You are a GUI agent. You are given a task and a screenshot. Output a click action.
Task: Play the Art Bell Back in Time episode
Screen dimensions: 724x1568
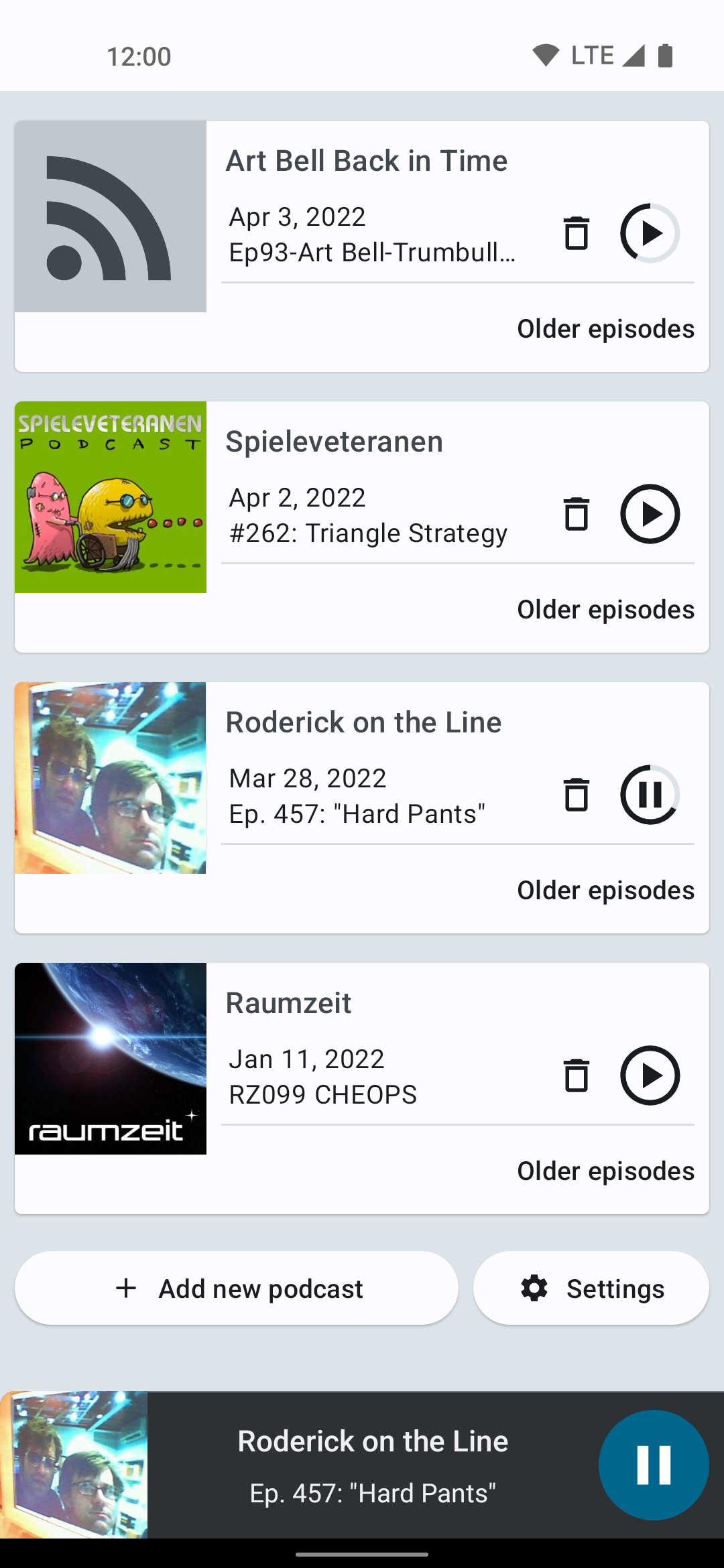pyautogui.click(x=650, y=233)
